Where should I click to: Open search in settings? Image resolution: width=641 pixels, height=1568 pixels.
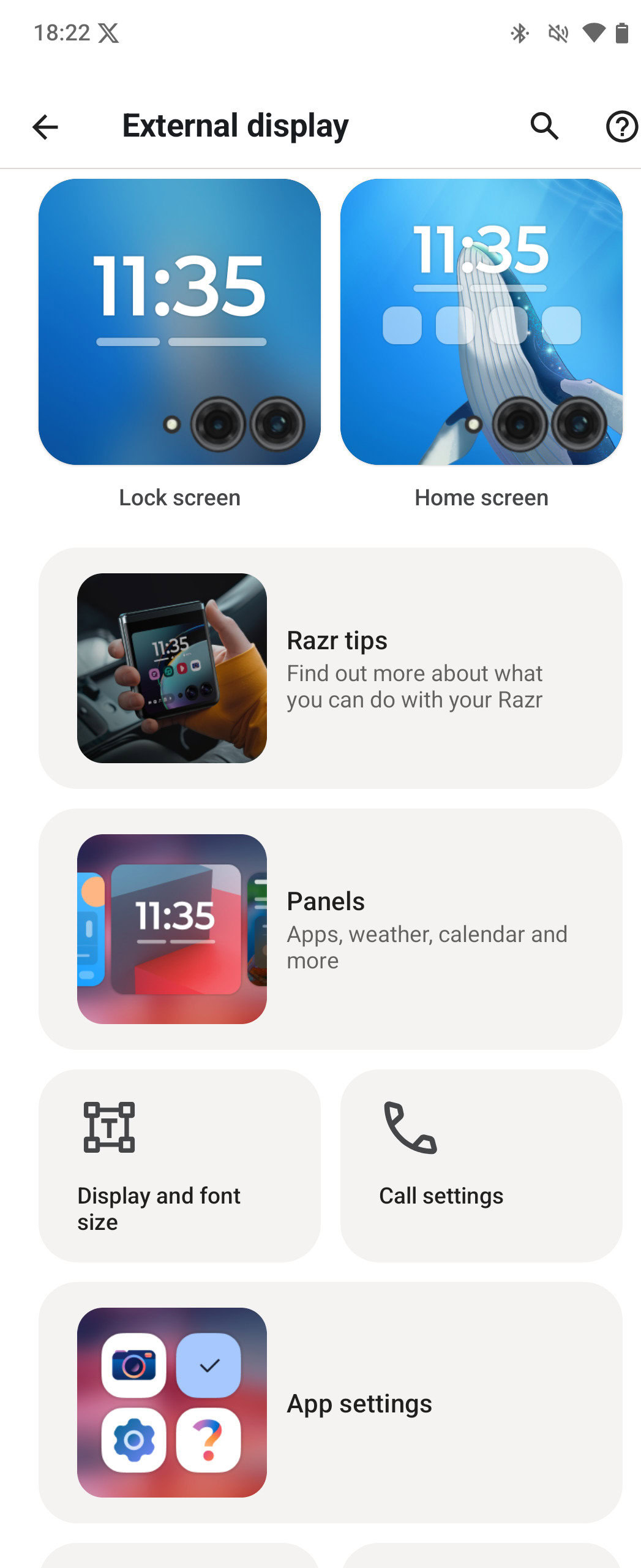point(544,127)
